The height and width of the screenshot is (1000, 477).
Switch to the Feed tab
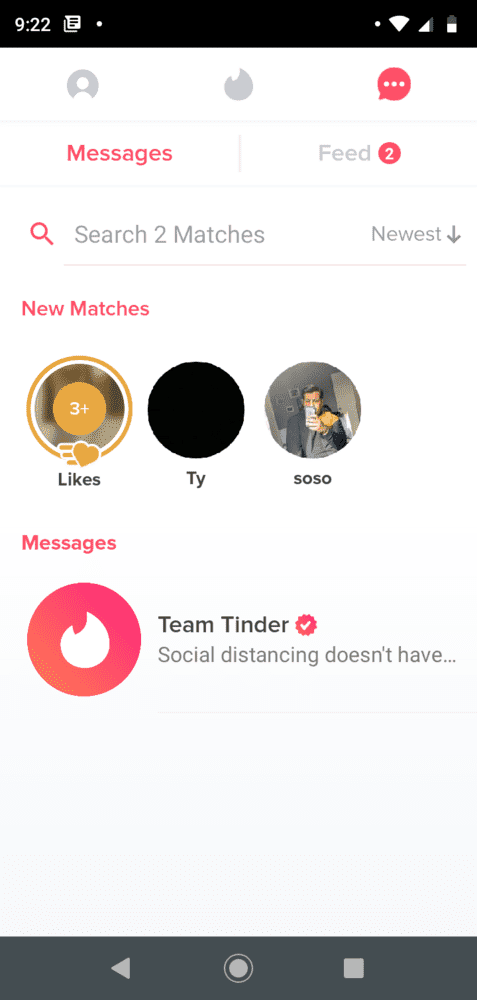pyautogui.click(x=359, y=153)
